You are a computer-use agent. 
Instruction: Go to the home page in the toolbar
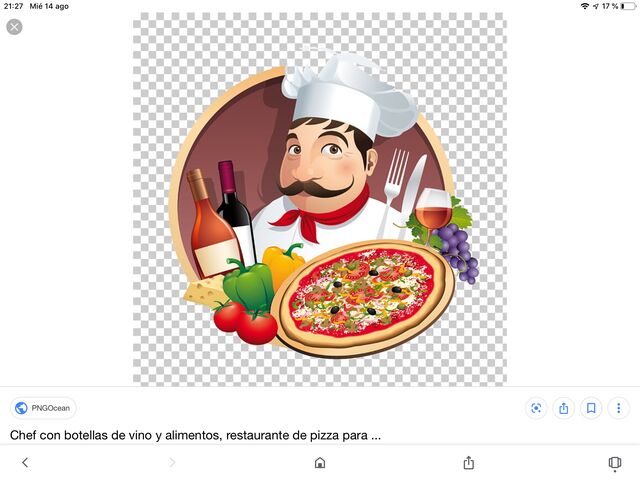pos(320,462)
